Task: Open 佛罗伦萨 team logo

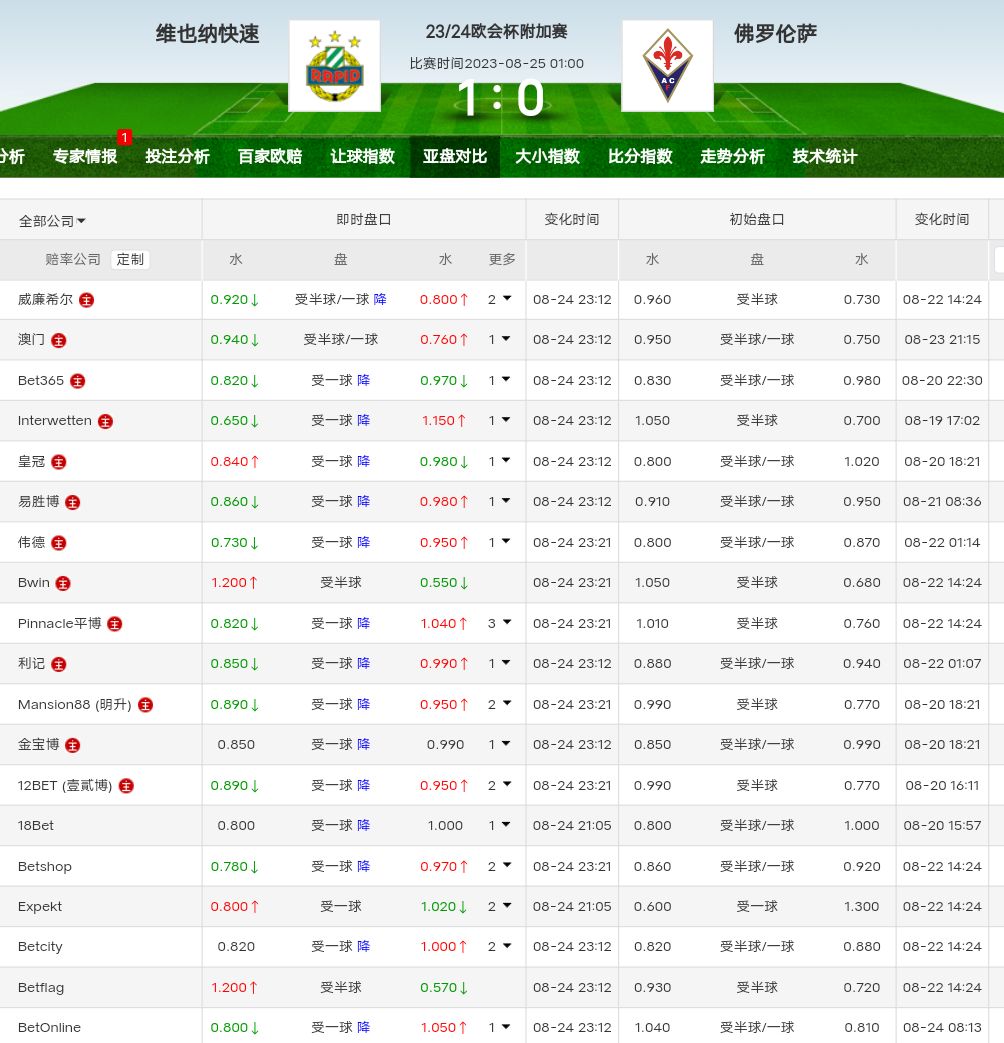Action: tap(667, 66)
